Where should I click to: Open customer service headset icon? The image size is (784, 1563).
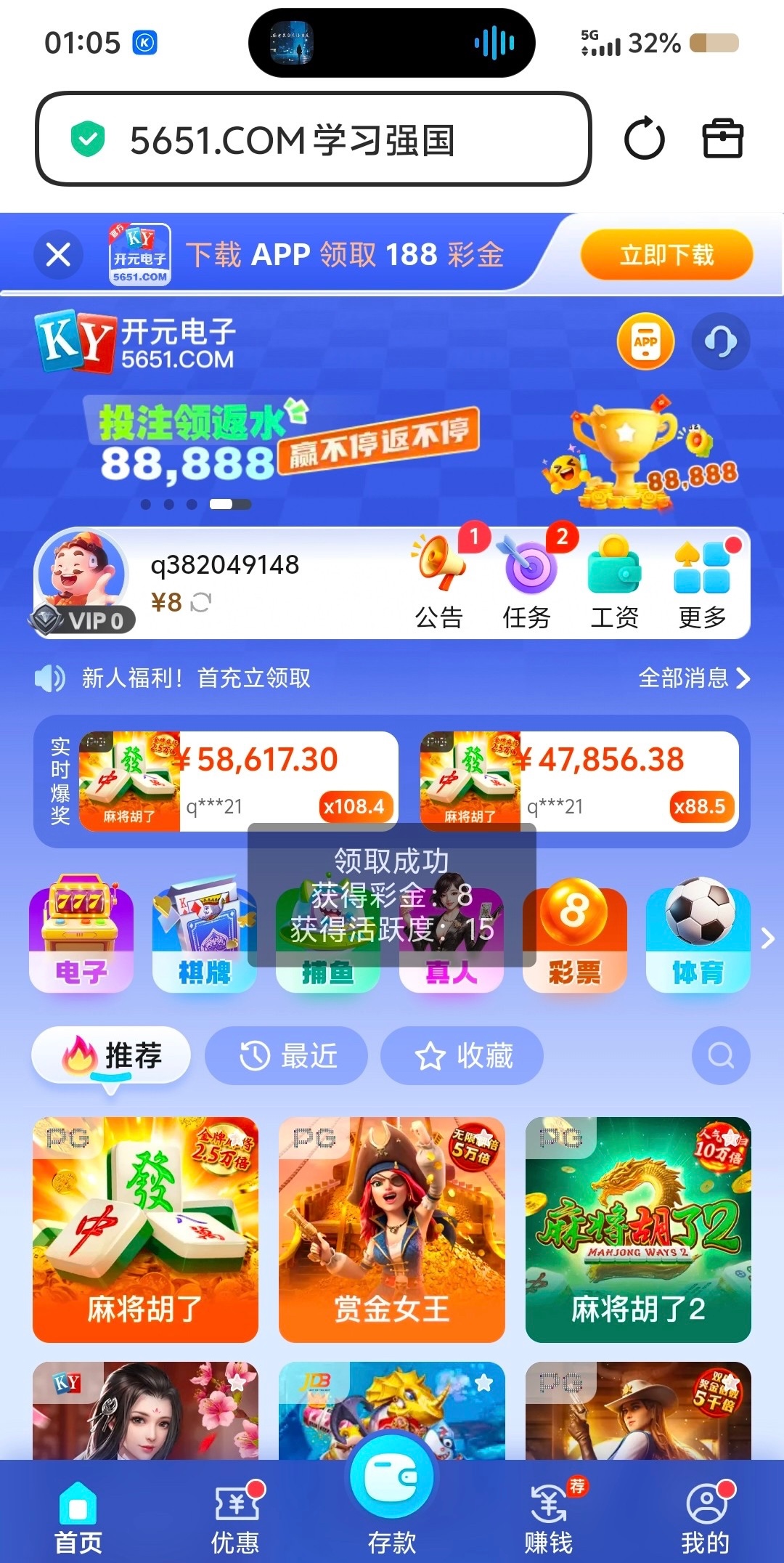pos(720,341)
